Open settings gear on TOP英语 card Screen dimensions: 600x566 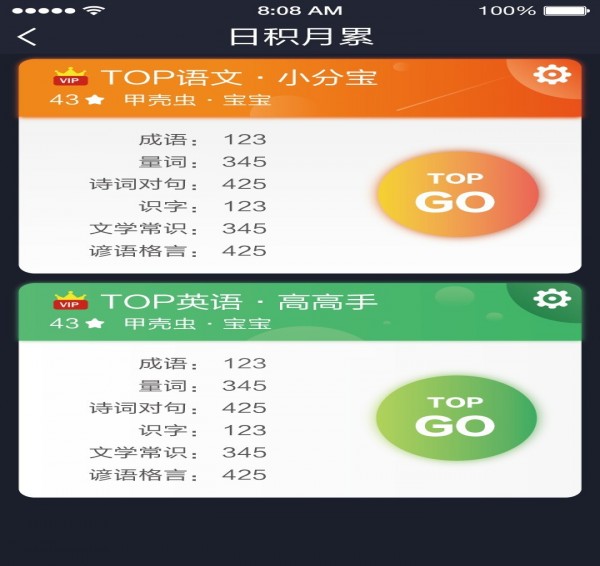pyautogui.click(x=552, y=299)
